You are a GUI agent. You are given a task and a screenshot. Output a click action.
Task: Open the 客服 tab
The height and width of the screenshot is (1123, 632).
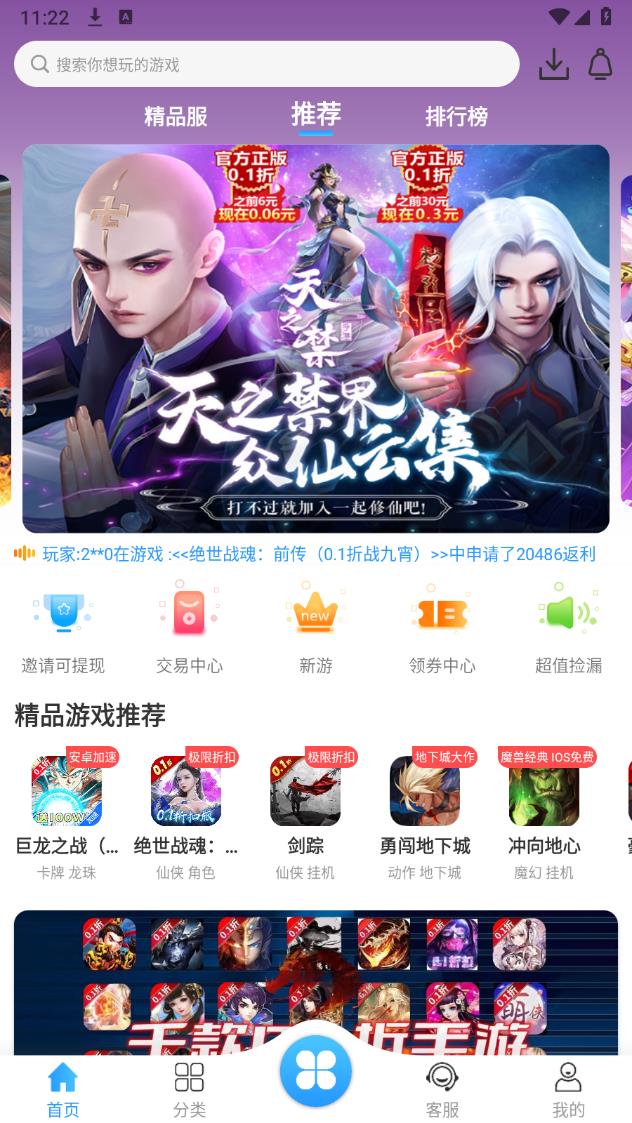442,1089
